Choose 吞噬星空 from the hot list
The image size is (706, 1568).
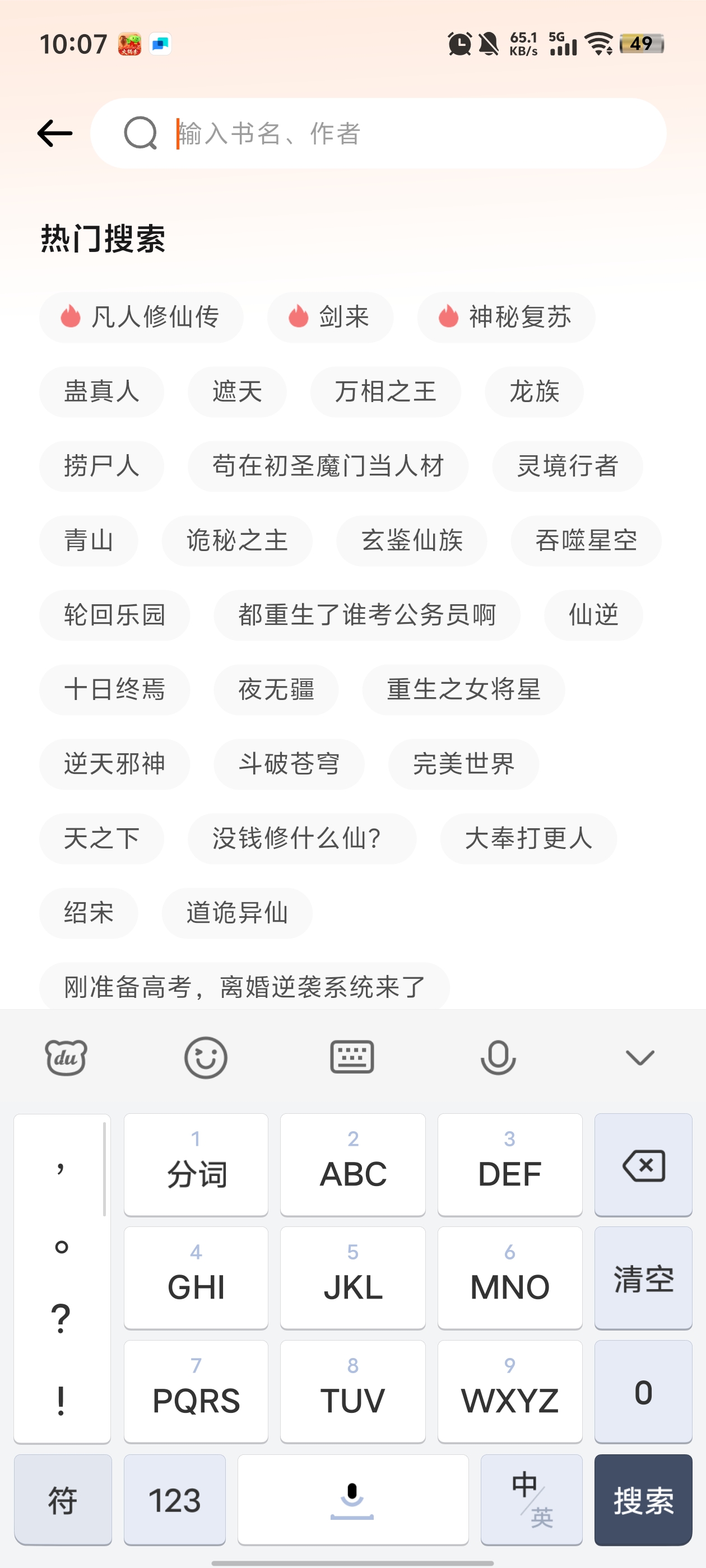click(586, 540)
